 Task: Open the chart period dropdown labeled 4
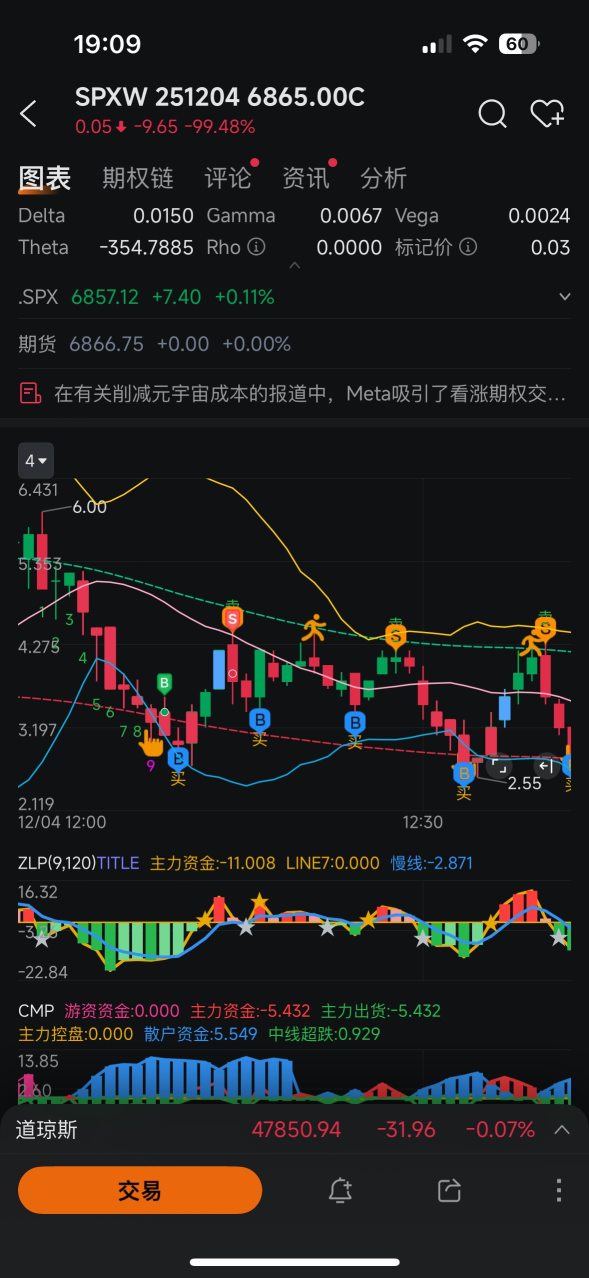point(37,461)
